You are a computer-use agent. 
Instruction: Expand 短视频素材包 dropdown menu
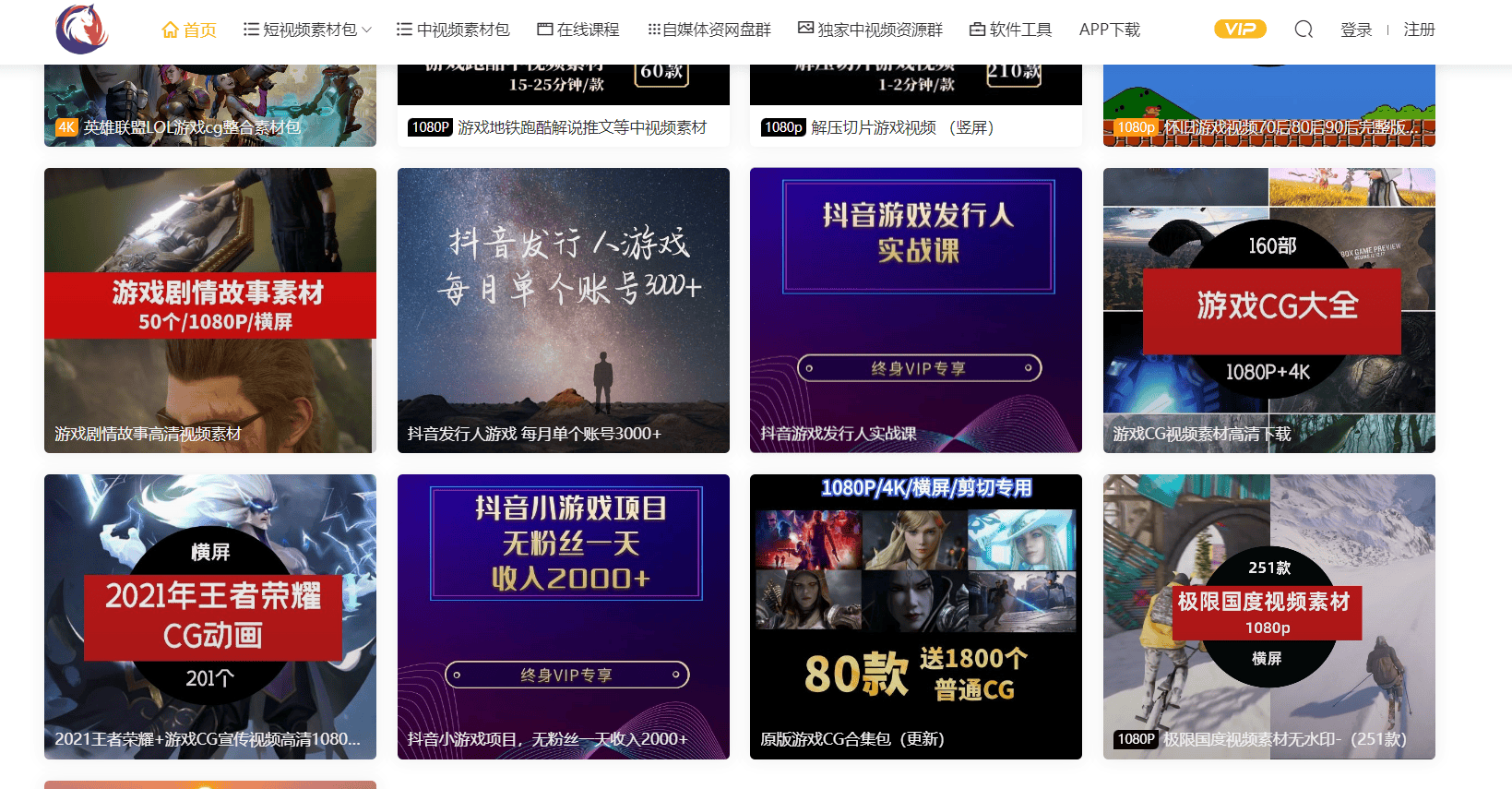[x=308, y=30]
